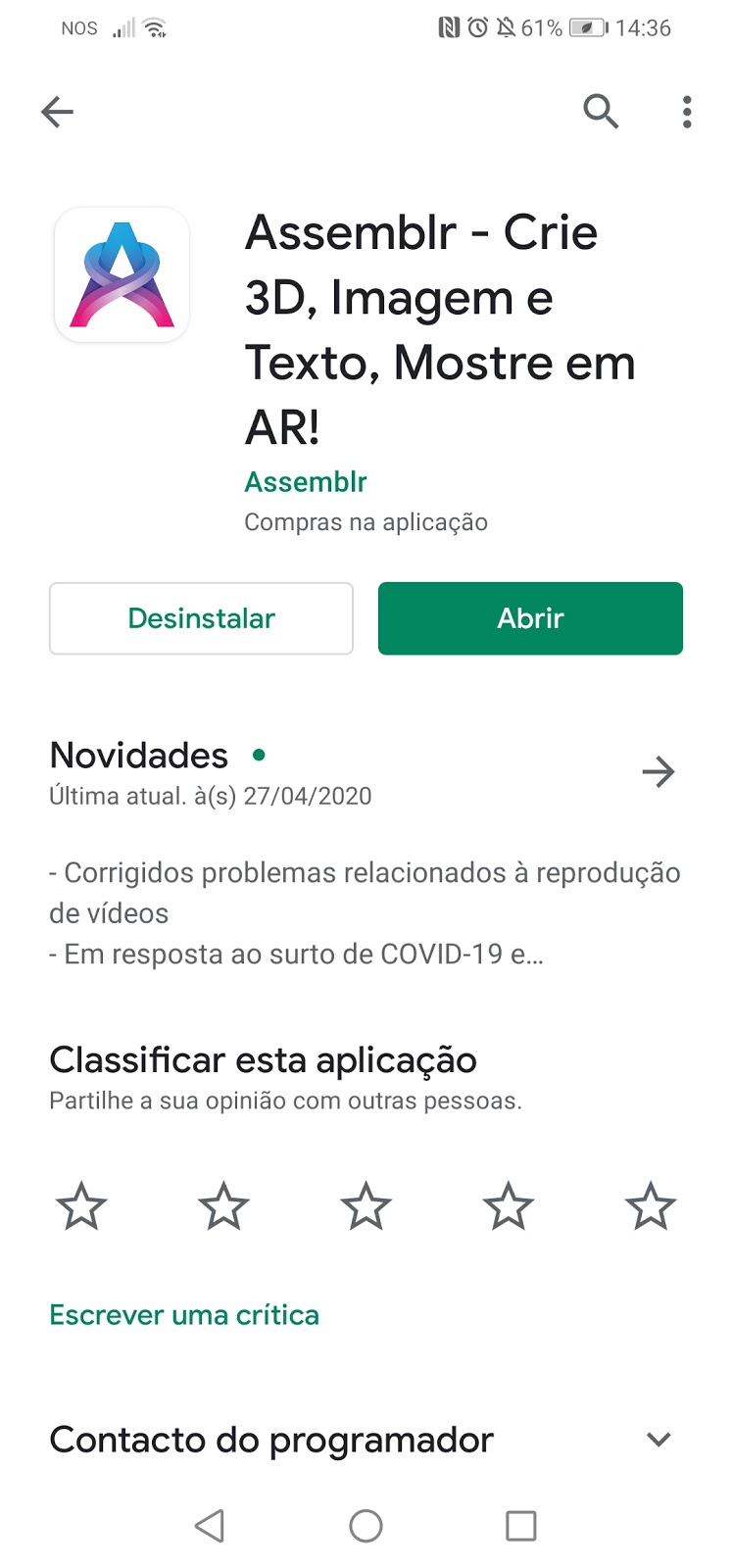Expand Contacto do programador section

click(x=659, y=1440)
